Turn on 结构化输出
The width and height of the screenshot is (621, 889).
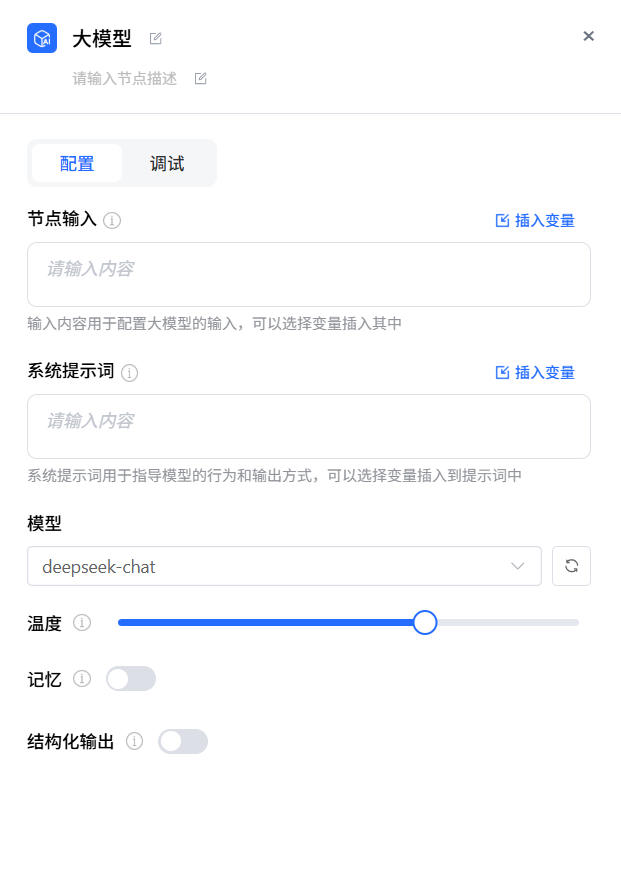(x=183, y=741)
